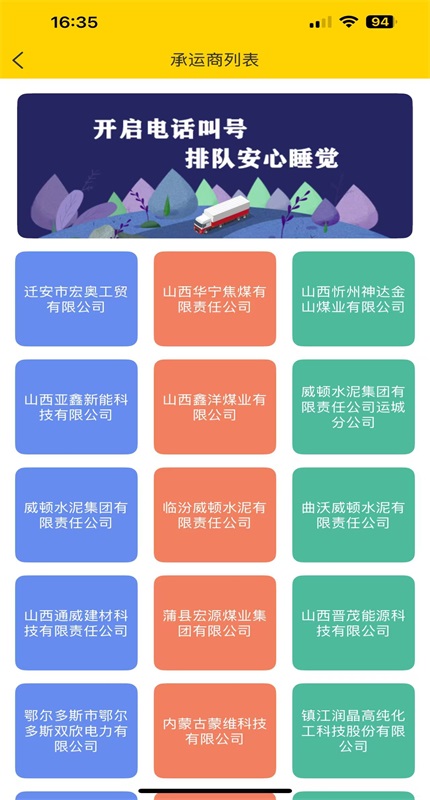
Task: Choose 山西忻州神达金山煤业有限公司
Action: 353,299
